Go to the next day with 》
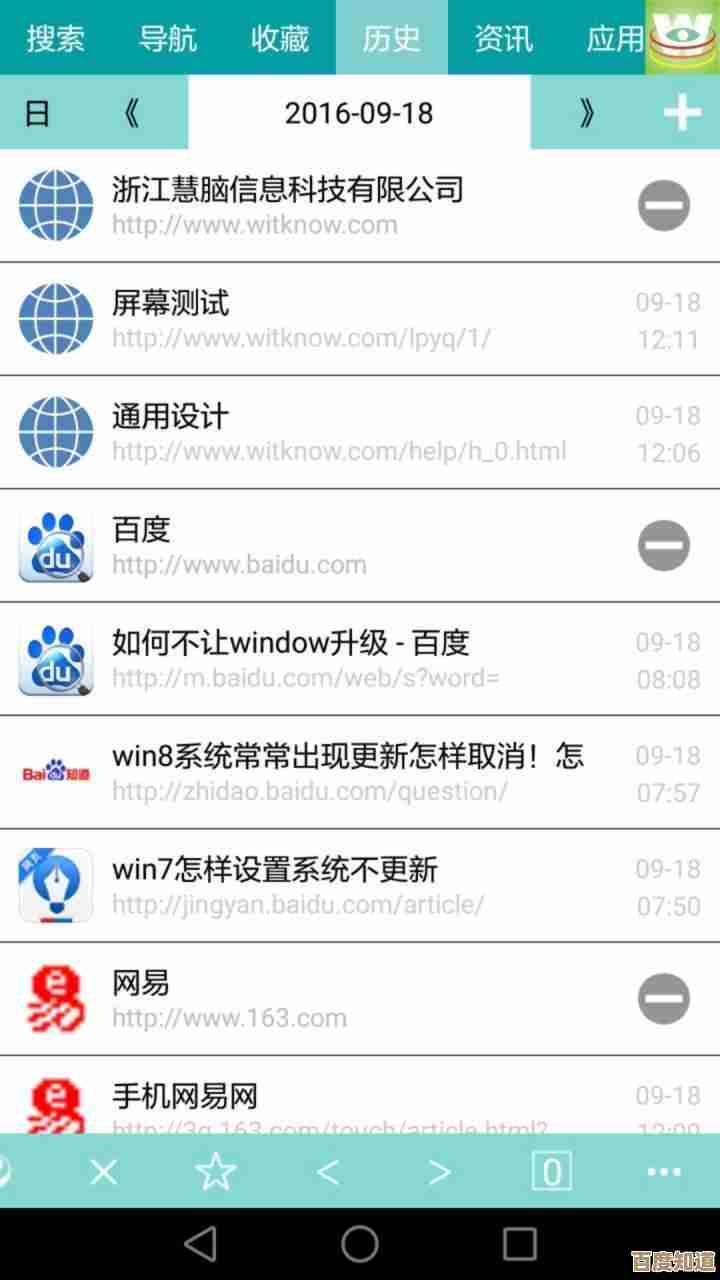 pyautogui.click(x=588, y=113)
